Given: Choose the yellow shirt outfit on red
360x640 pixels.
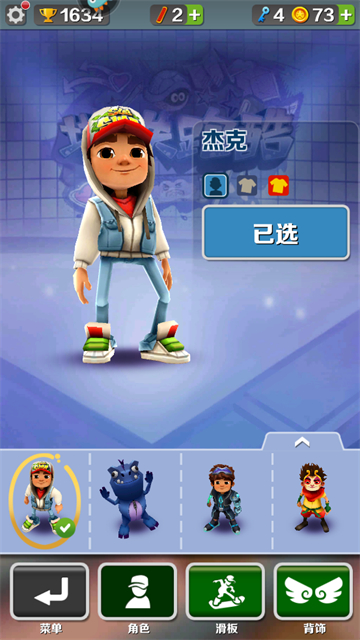Looking at the screenshot, I should pyautogui.click(x=278, y=186).
